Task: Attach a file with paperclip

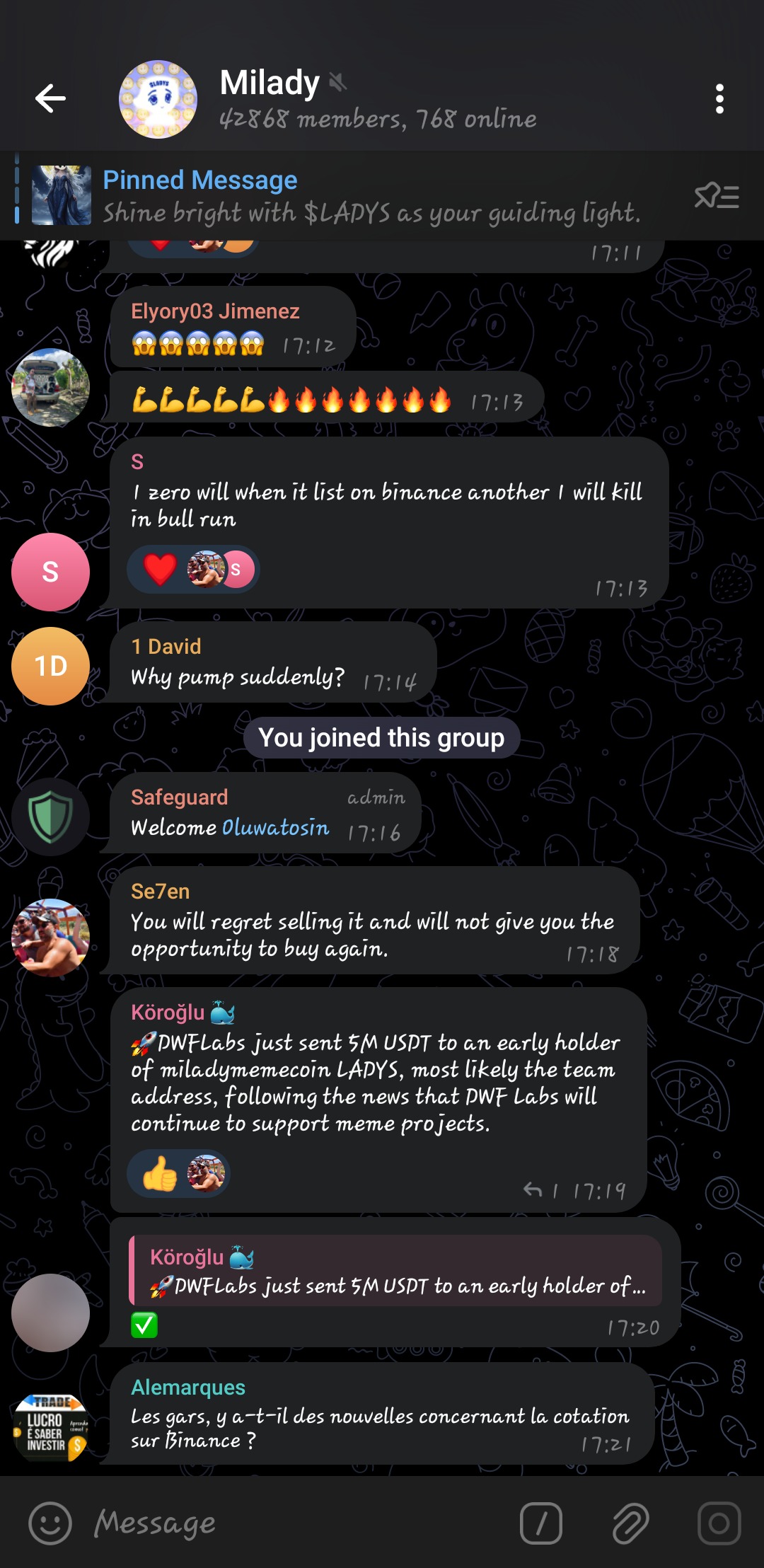Action: pyautogui.click(x=630, y=1523)
